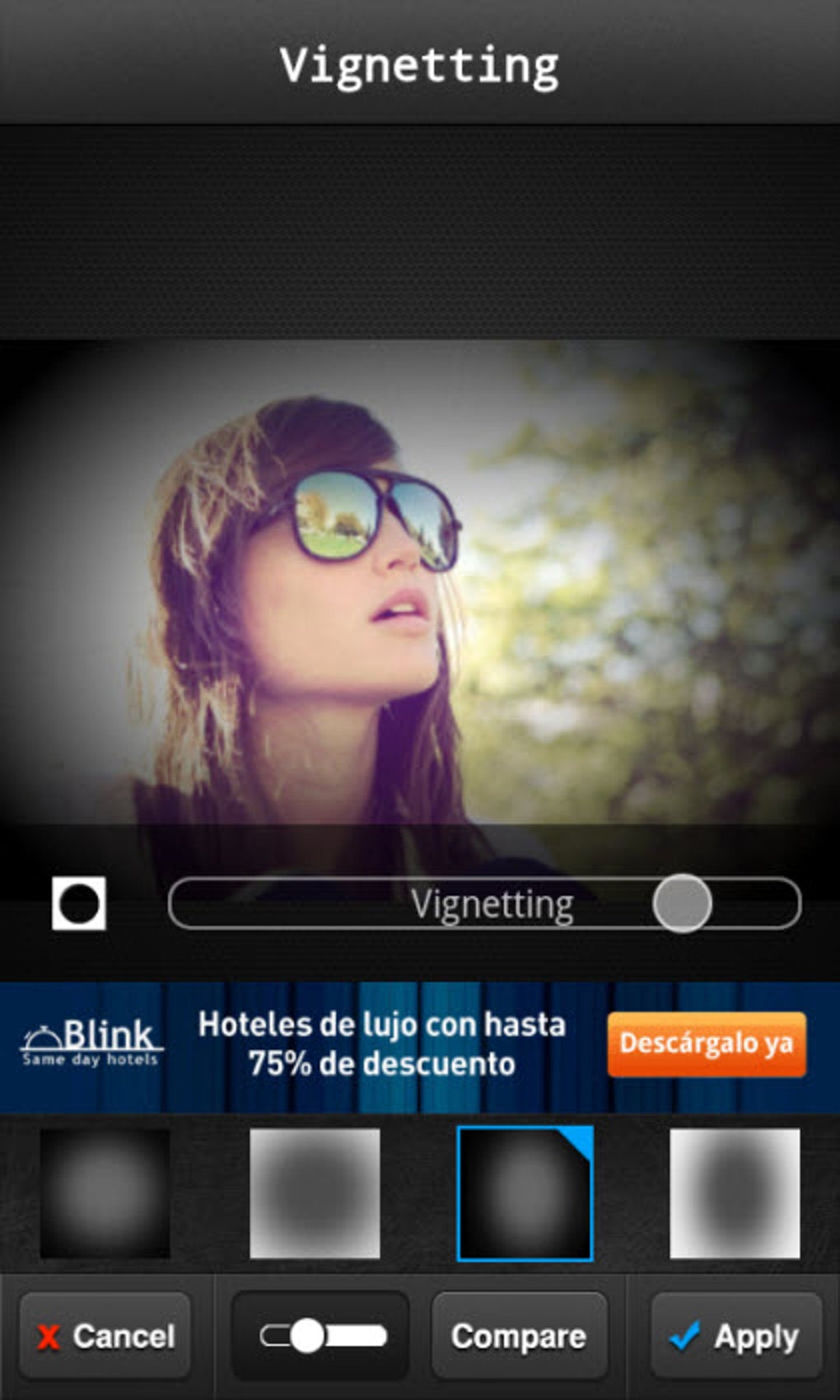The width and height of the screenshot is (840, 1400).
Task: Tap the Compare button
Action: pyautogui.click(x=519, y=1336)
